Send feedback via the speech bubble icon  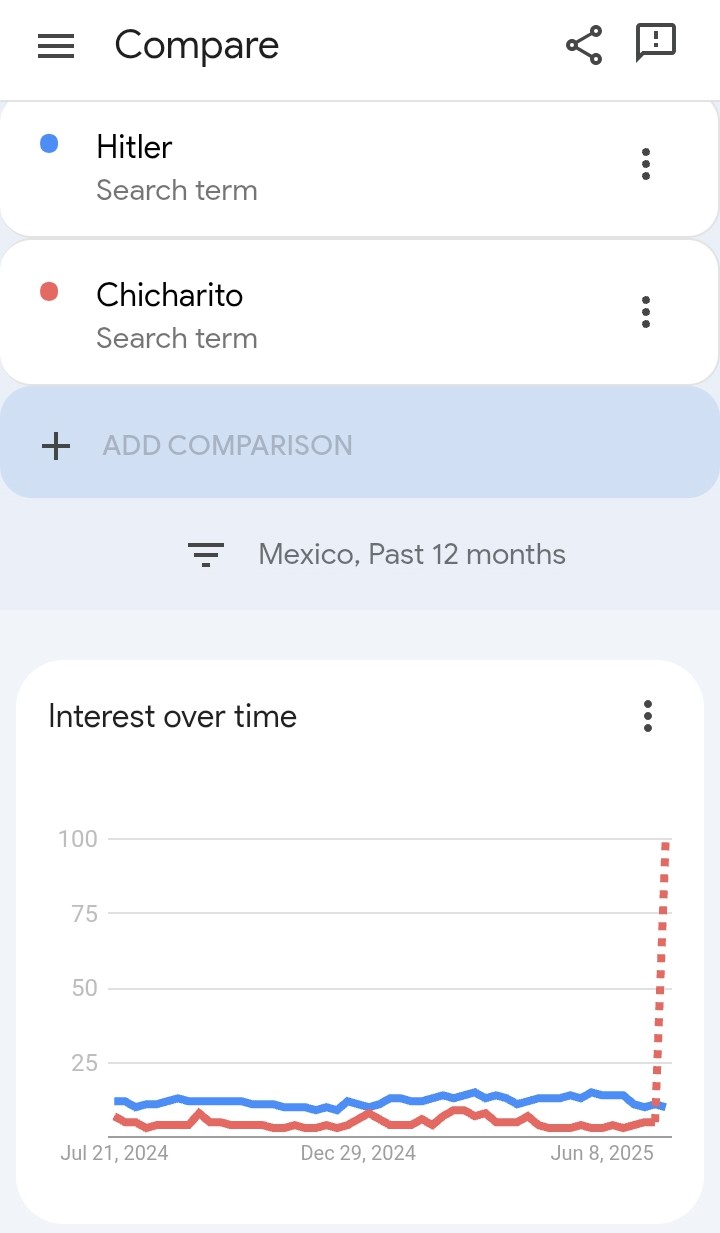tap(656, 45)
